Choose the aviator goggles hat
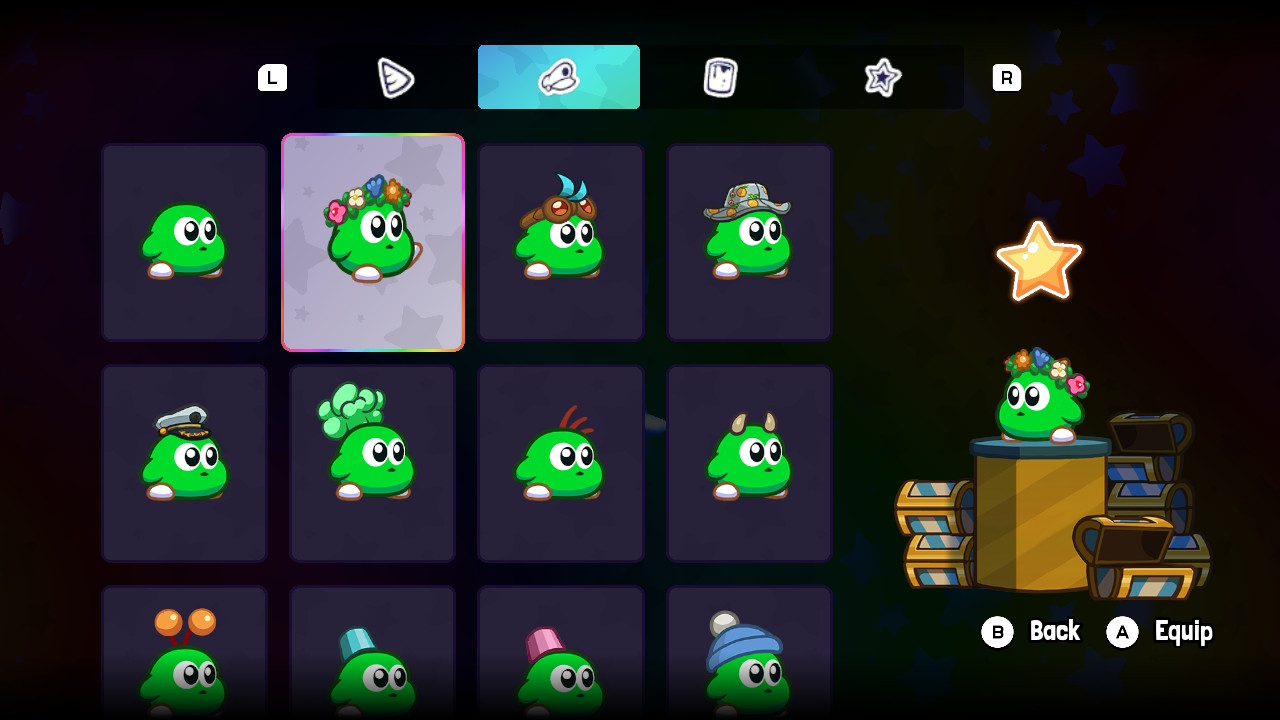 (x=560, y=242)
